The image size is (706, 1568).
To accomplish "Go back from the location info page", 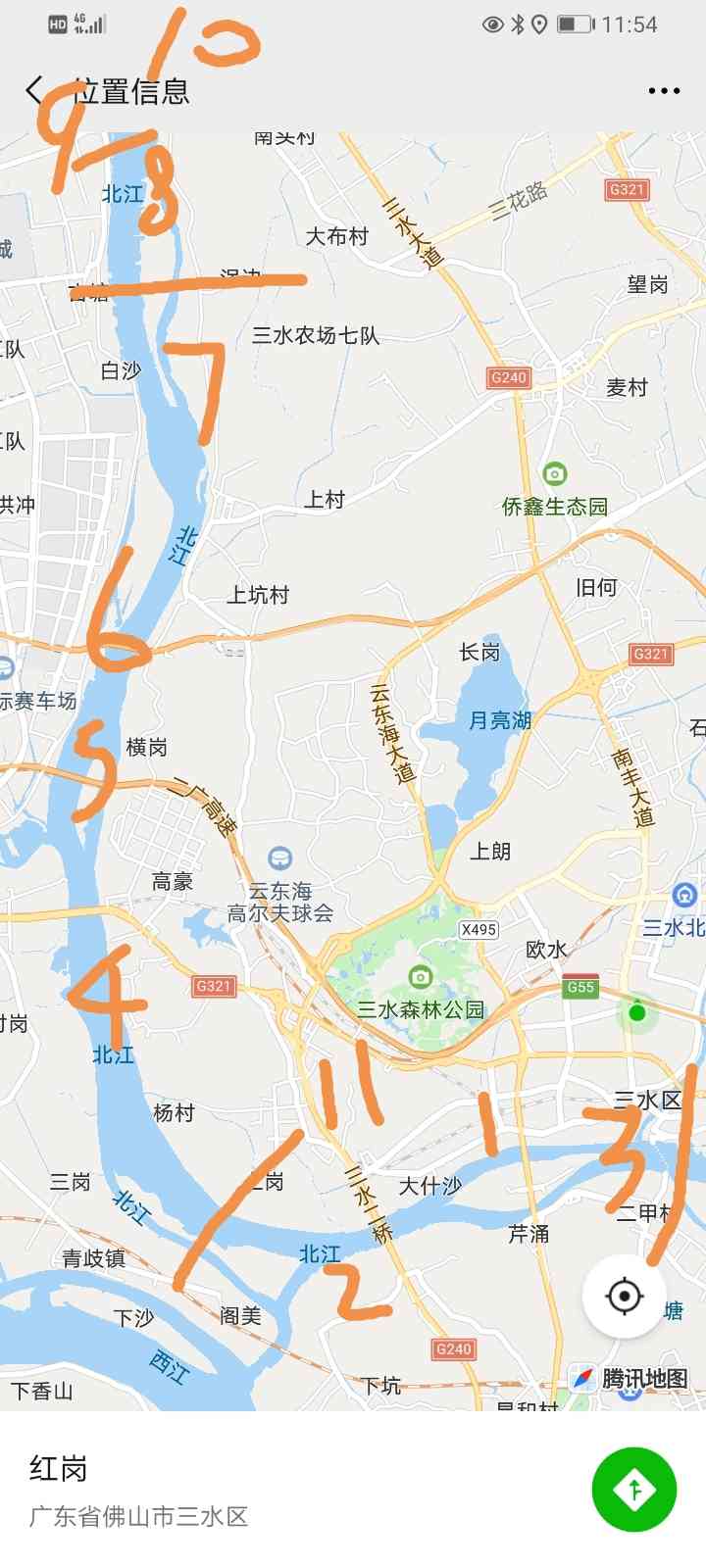I will [x=35, y=90].
